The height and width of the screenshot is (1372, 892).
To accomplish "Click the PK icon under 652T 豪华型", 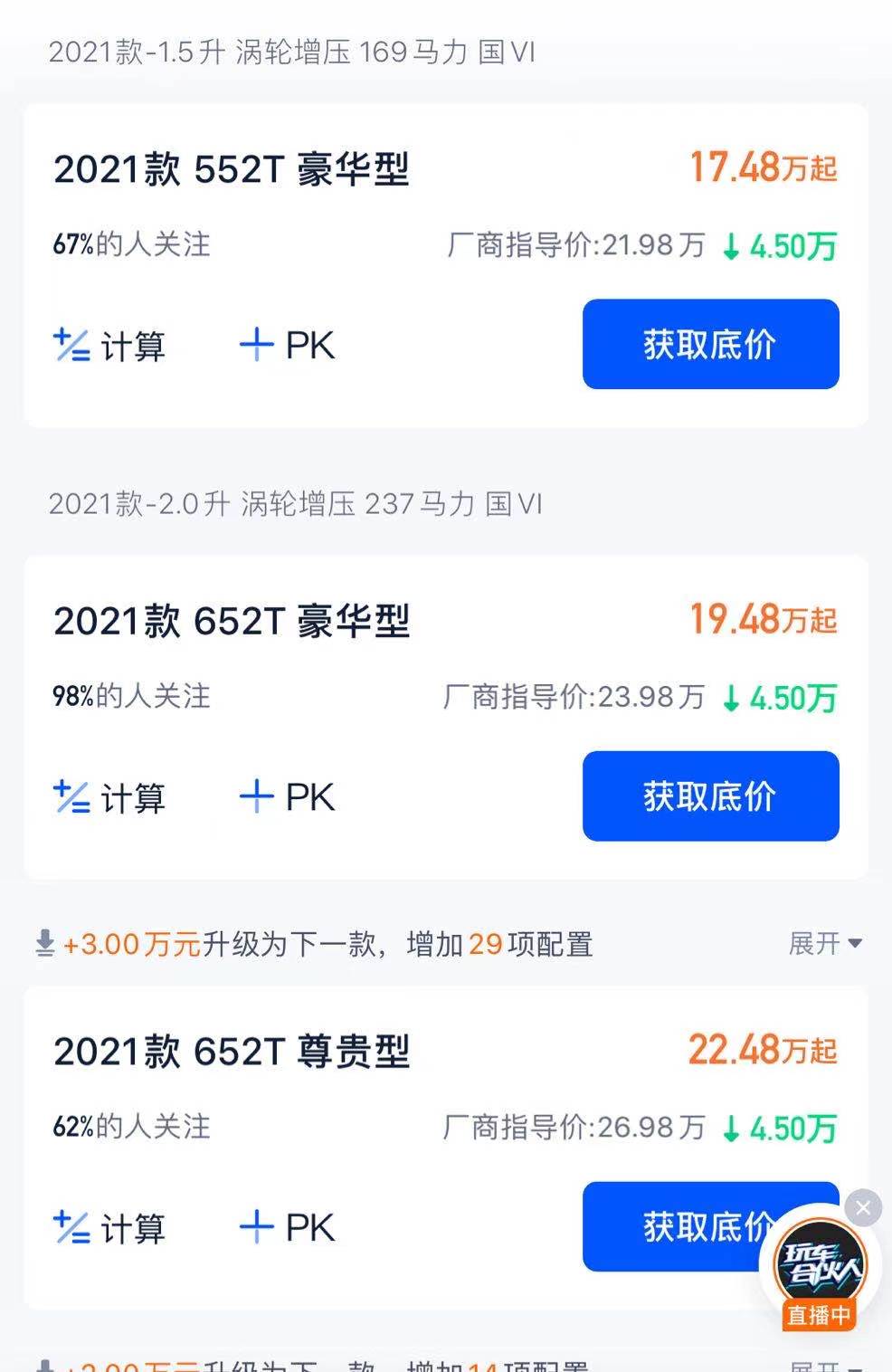I will 285,796.
